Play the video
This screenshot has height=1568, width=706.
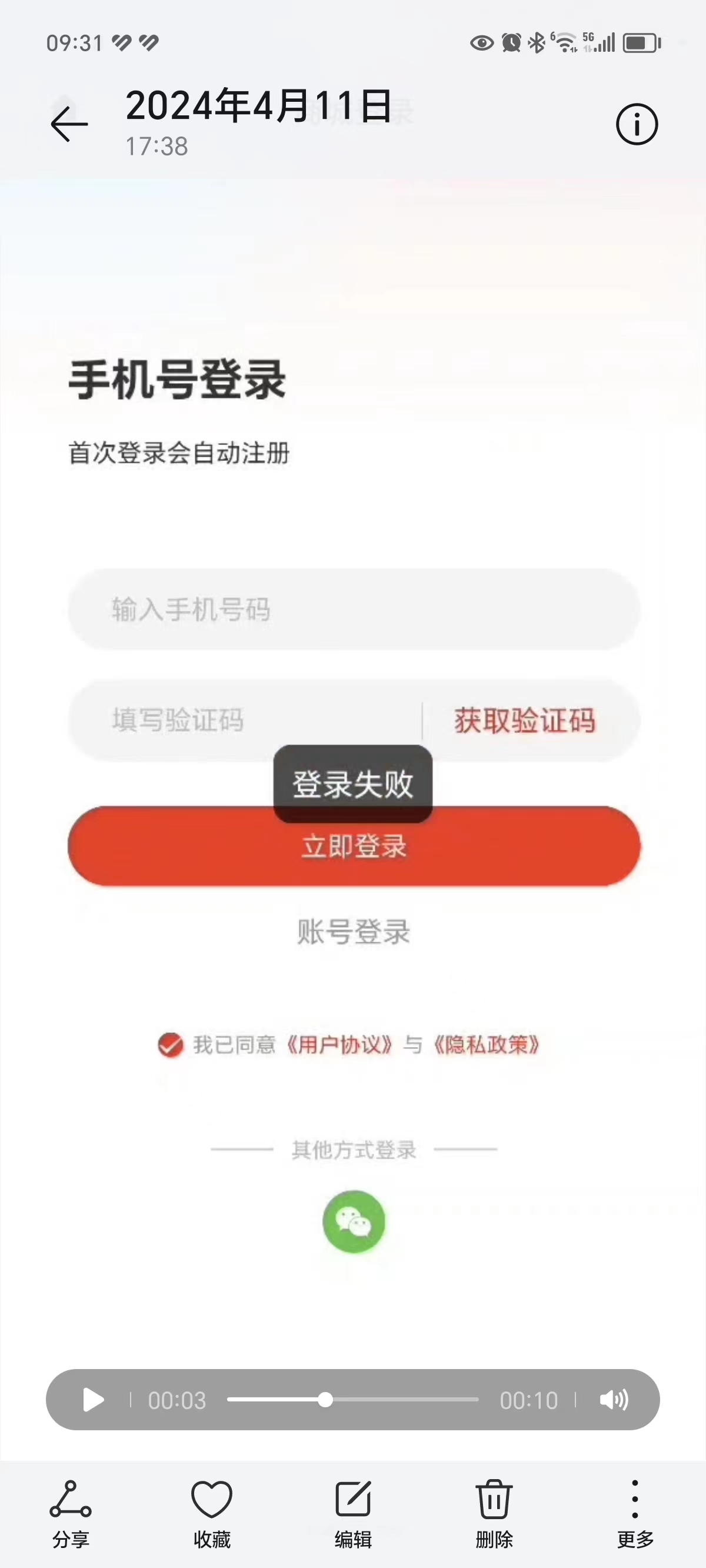pos(93,1400)
